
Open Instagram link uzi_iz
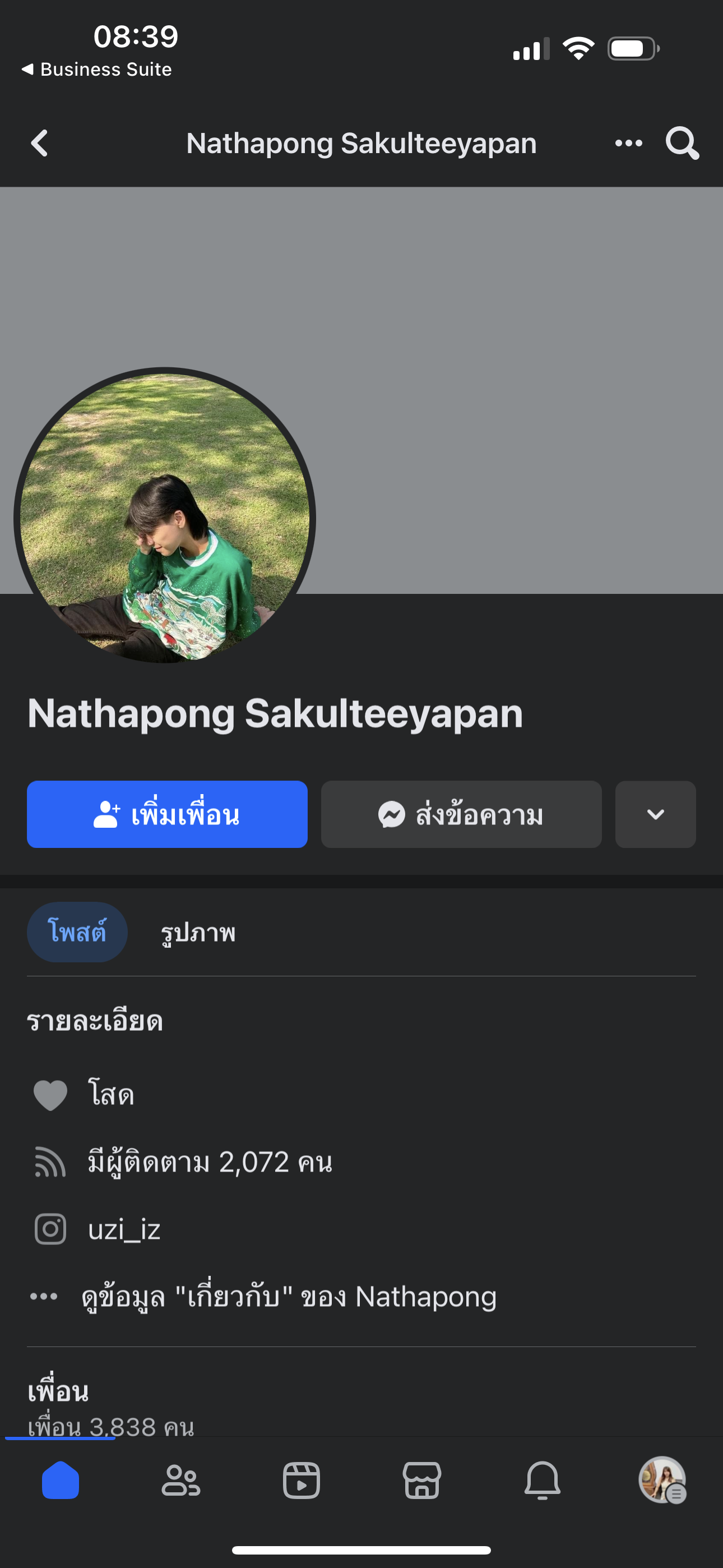(x=124, y=1229)
